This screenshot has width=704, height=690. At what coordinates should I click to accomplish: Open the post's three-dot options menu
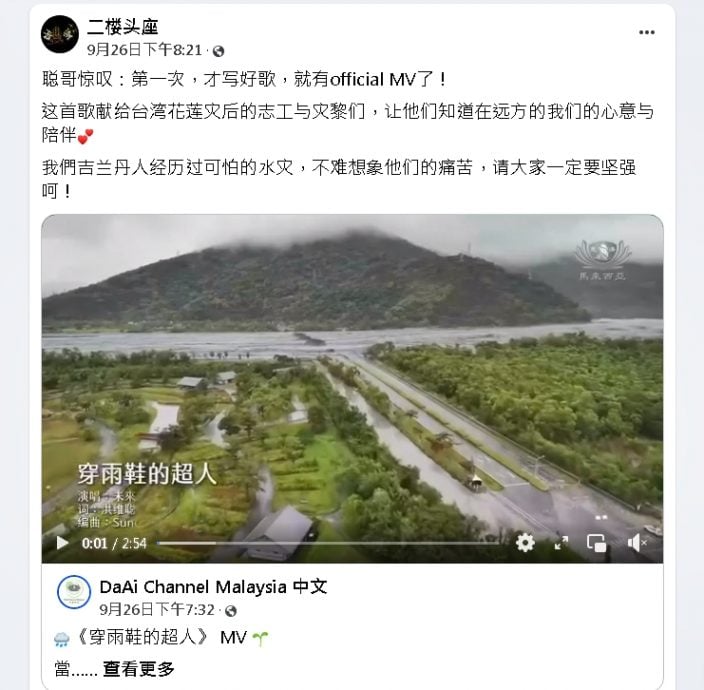pyautogui.click(x=647, y=32)
